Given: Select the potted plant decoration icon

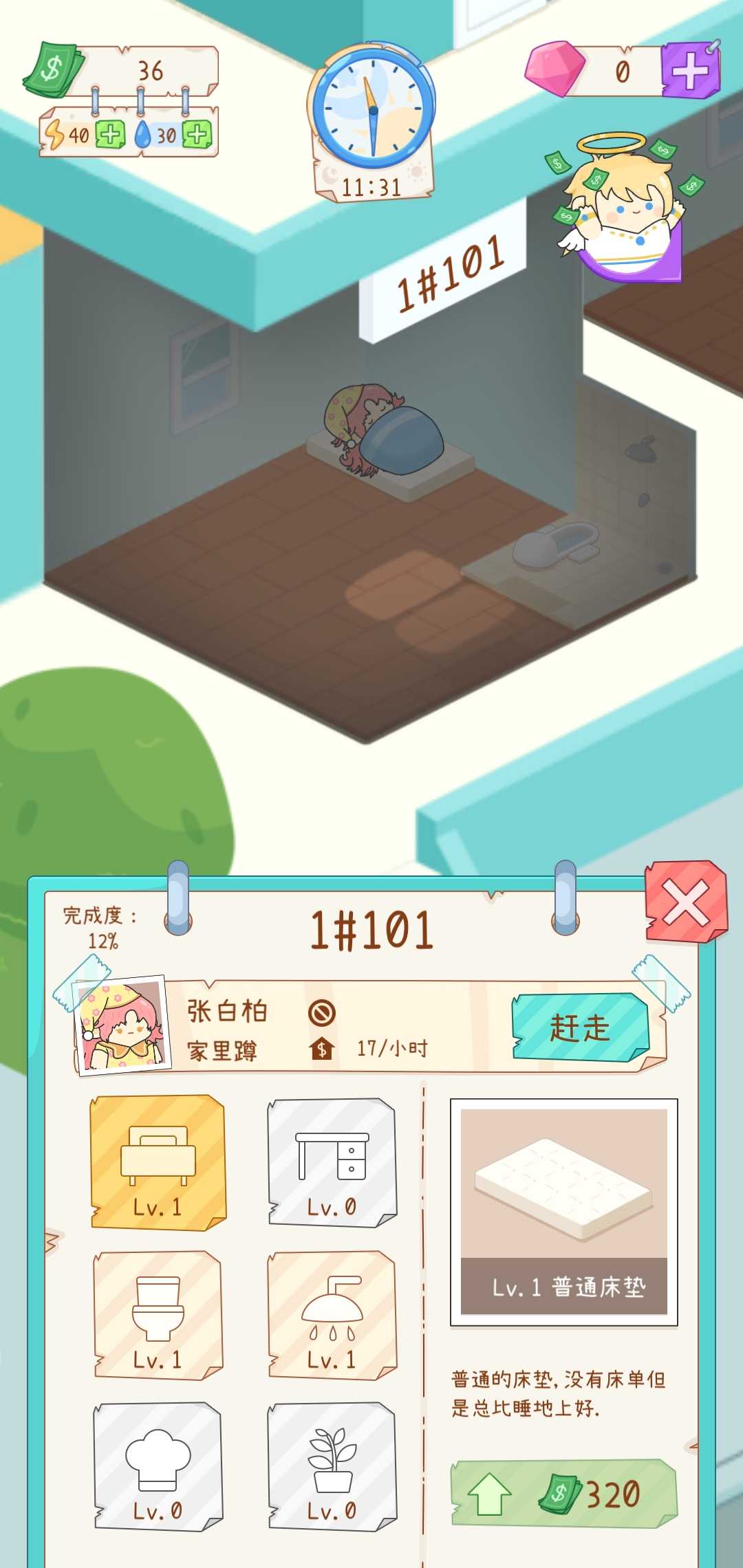Looking at the screenshot, I should tap(330, 1465).
